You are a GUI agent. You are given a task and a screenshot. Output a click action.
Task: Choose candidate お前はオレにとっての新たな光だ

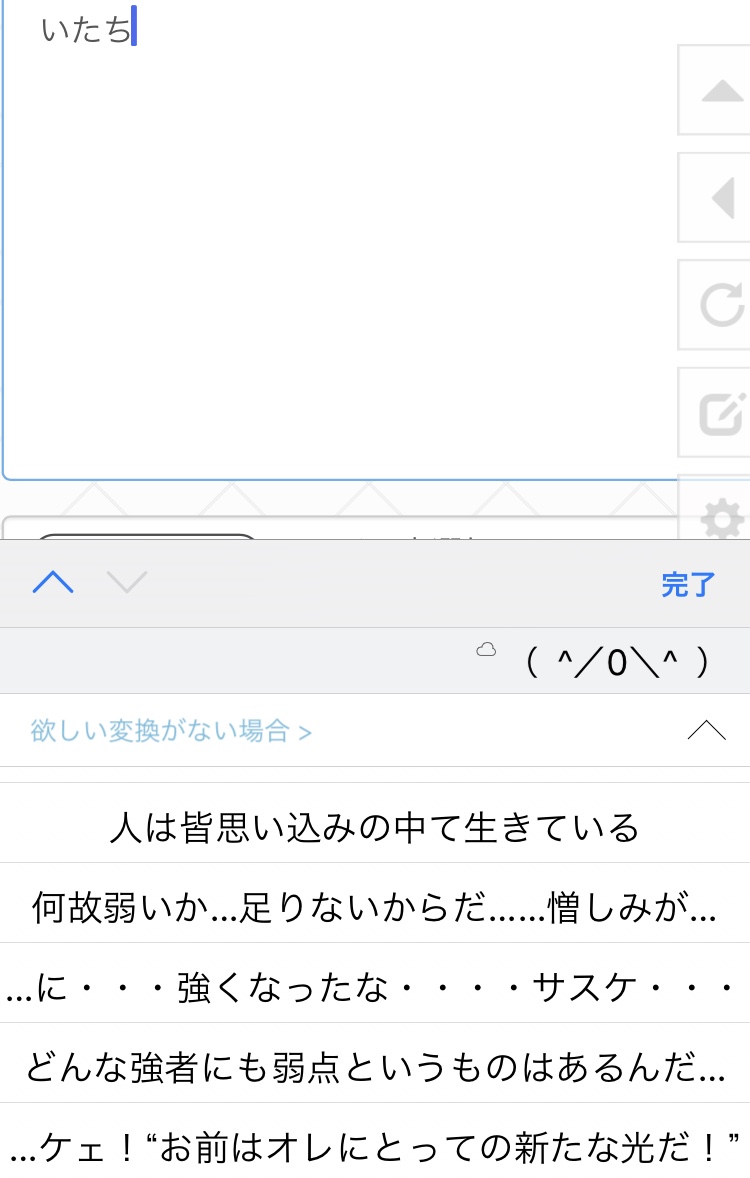(x=374, y=1143)
